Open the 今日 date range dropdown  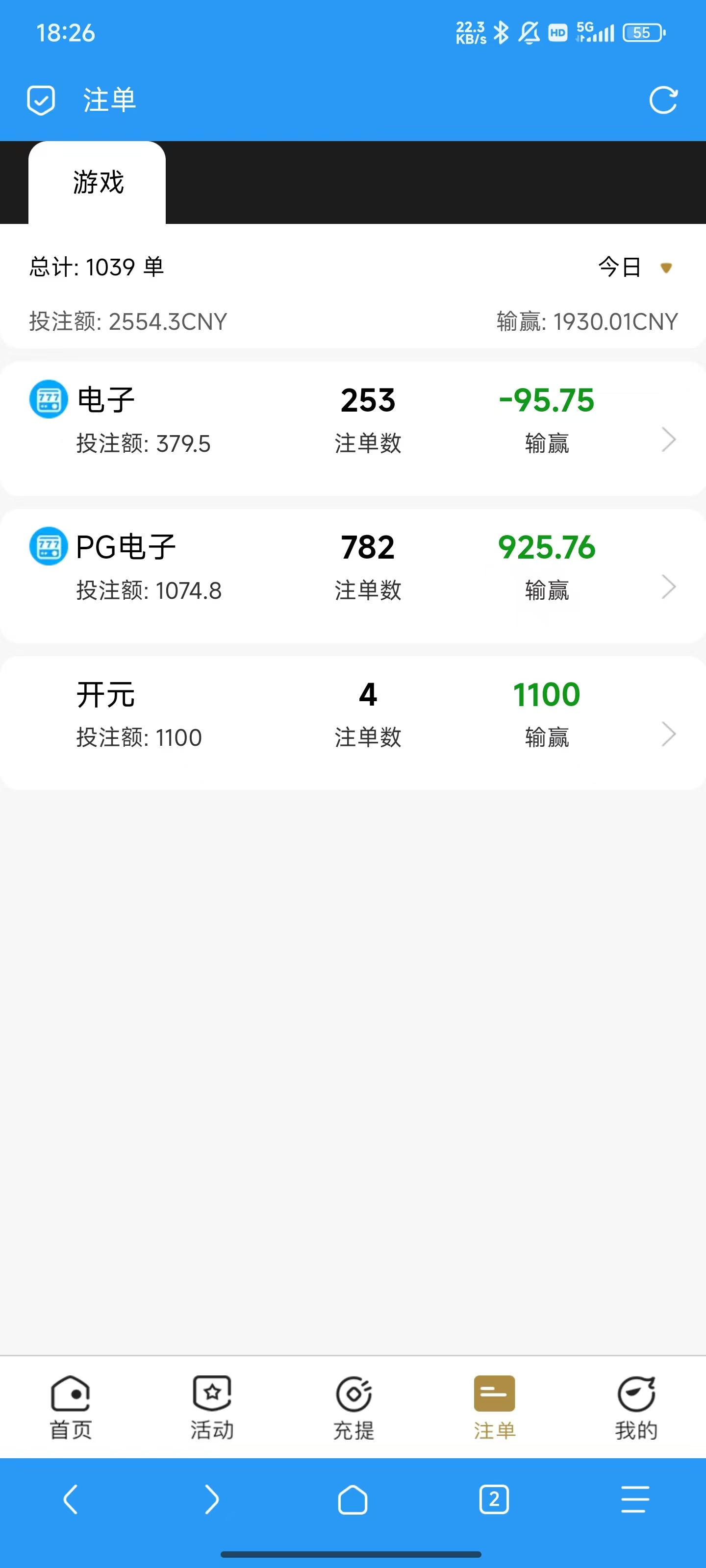click(x=635, y=267)
